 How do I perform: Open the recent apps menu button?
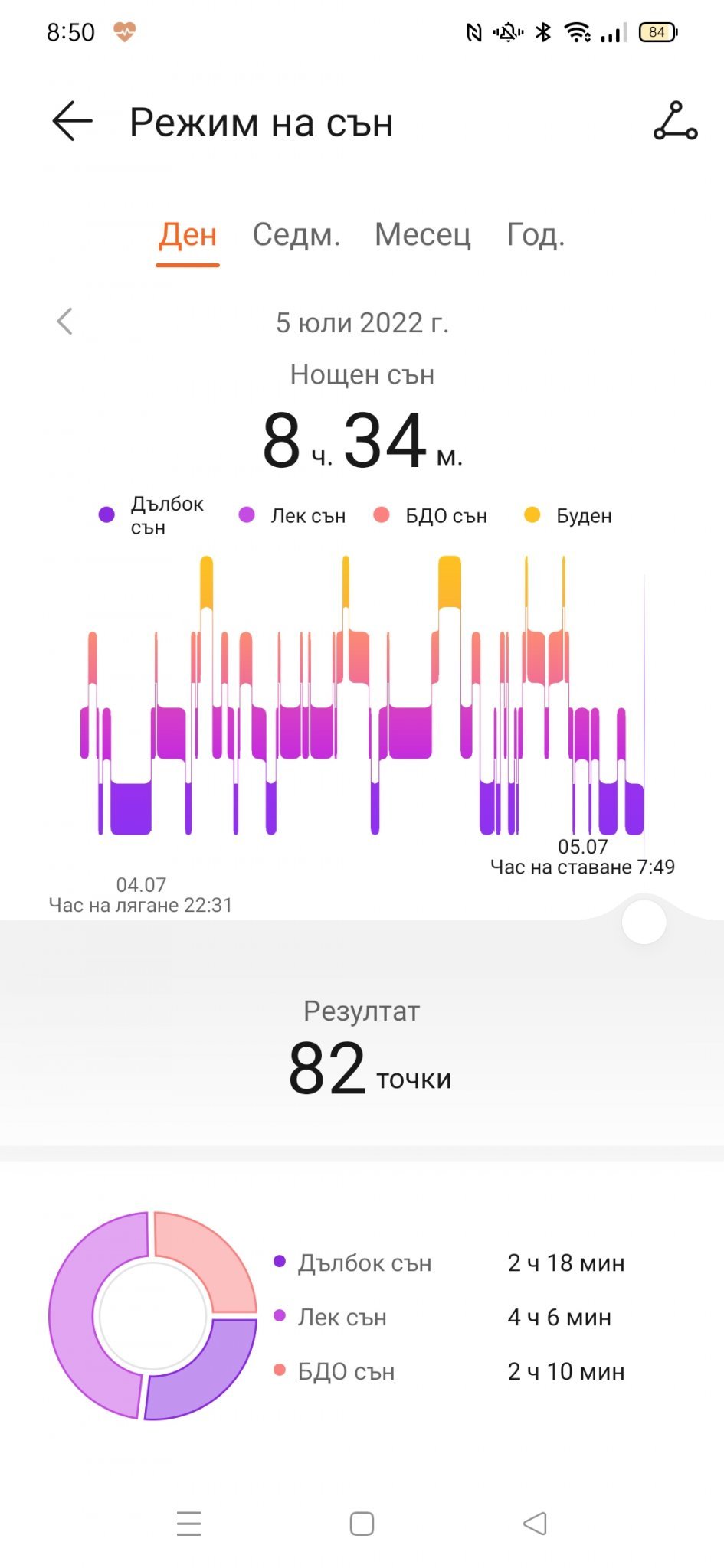click(x=189, y=1524)
